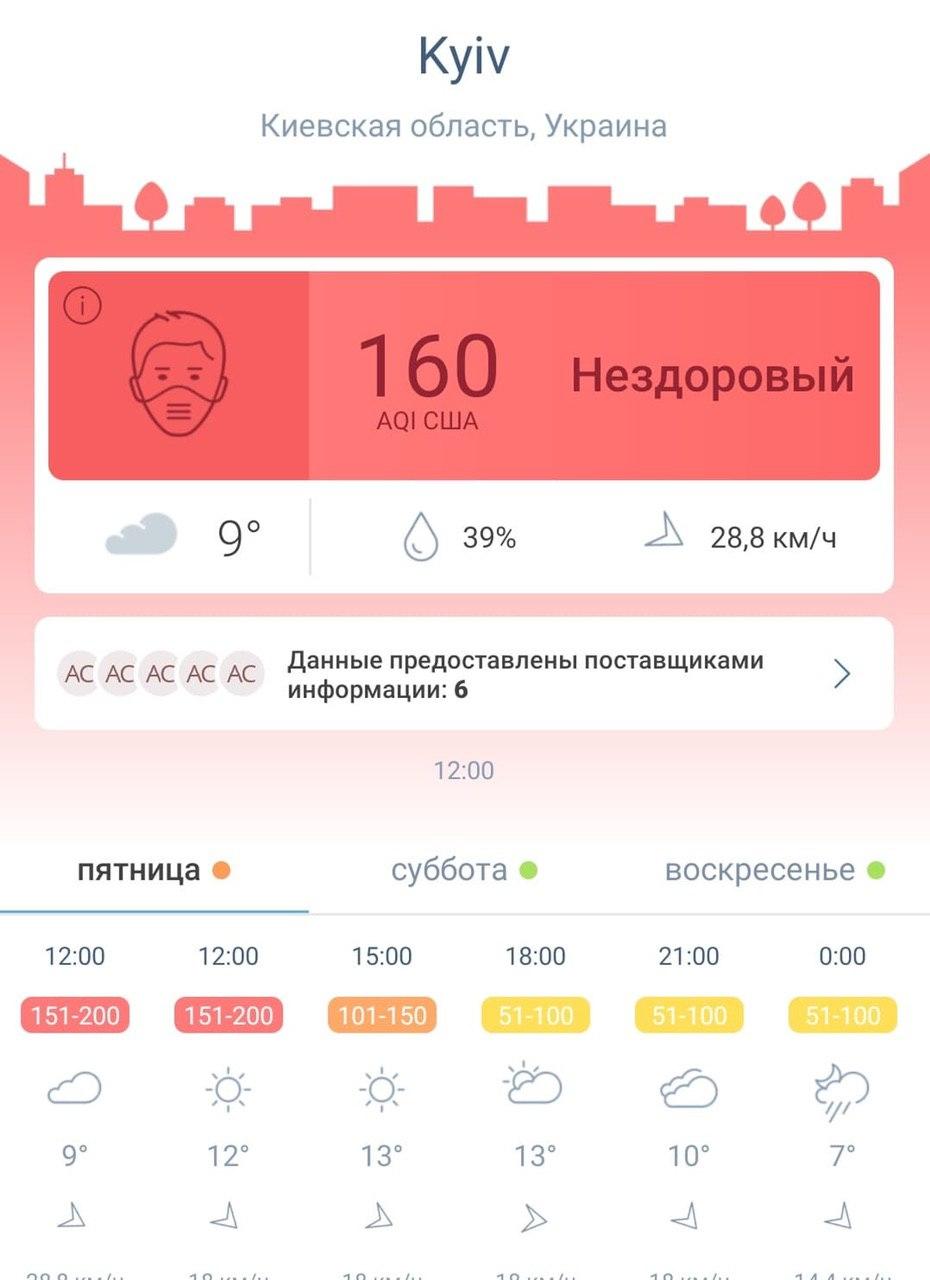Open details for the 151-200 AQI badge

click(x=75, y=1015)
